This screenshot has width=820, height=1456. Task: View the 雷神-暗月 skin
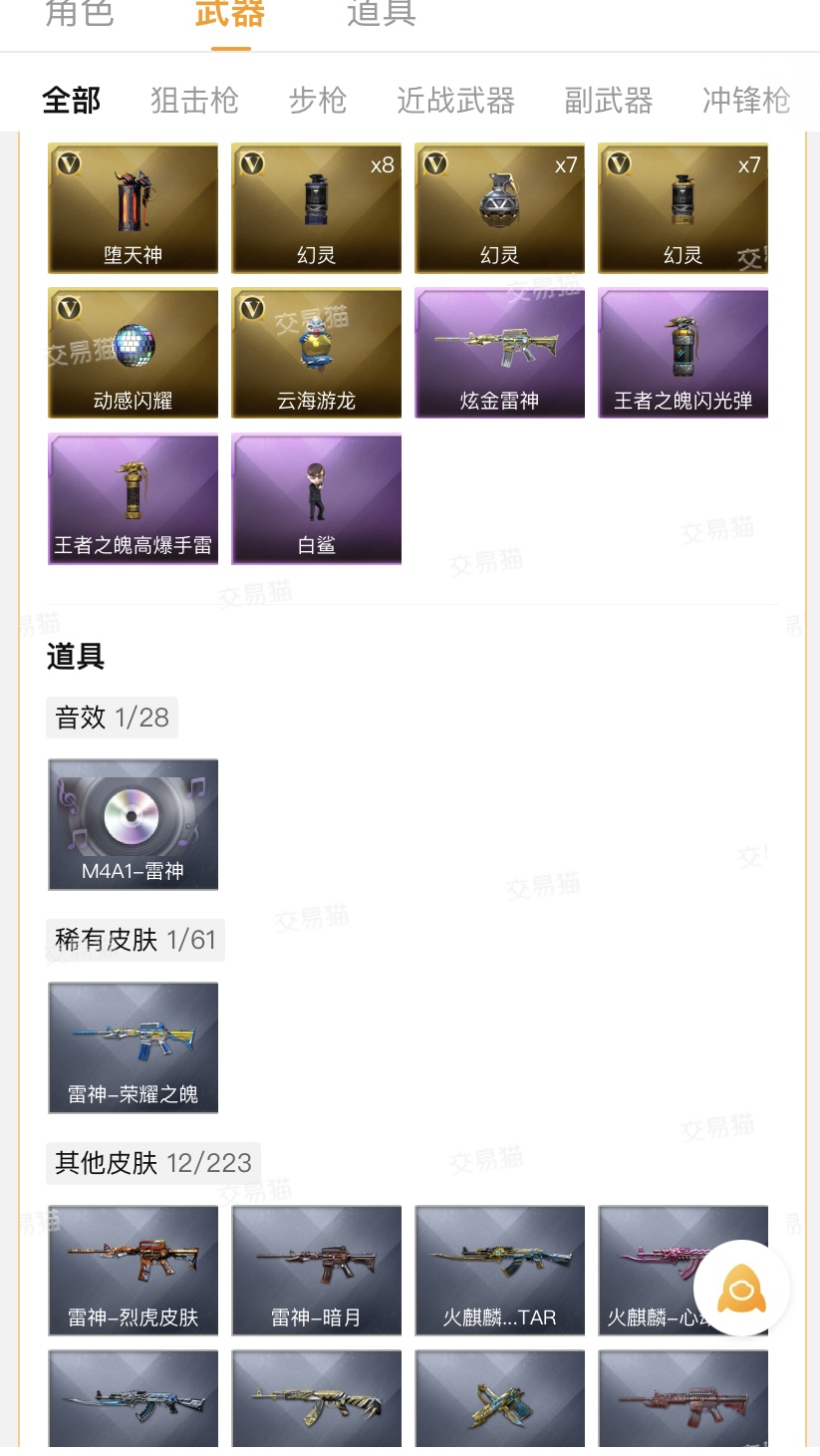pyautogui.click(x=317, y=1271)
